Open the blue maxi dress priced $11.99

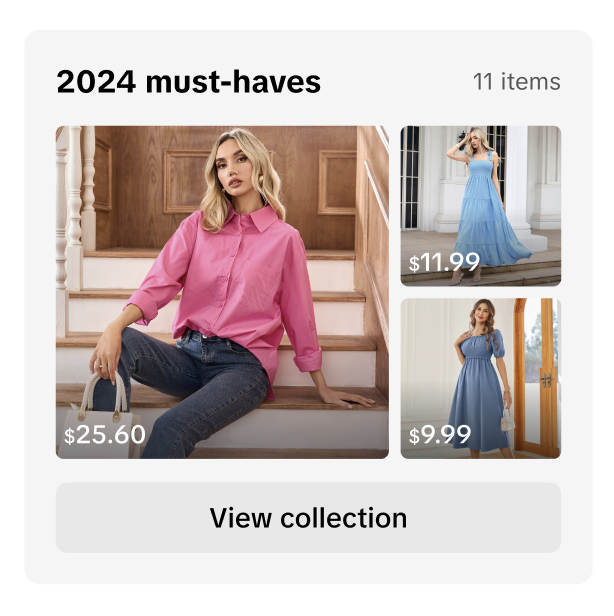point(480,205)
